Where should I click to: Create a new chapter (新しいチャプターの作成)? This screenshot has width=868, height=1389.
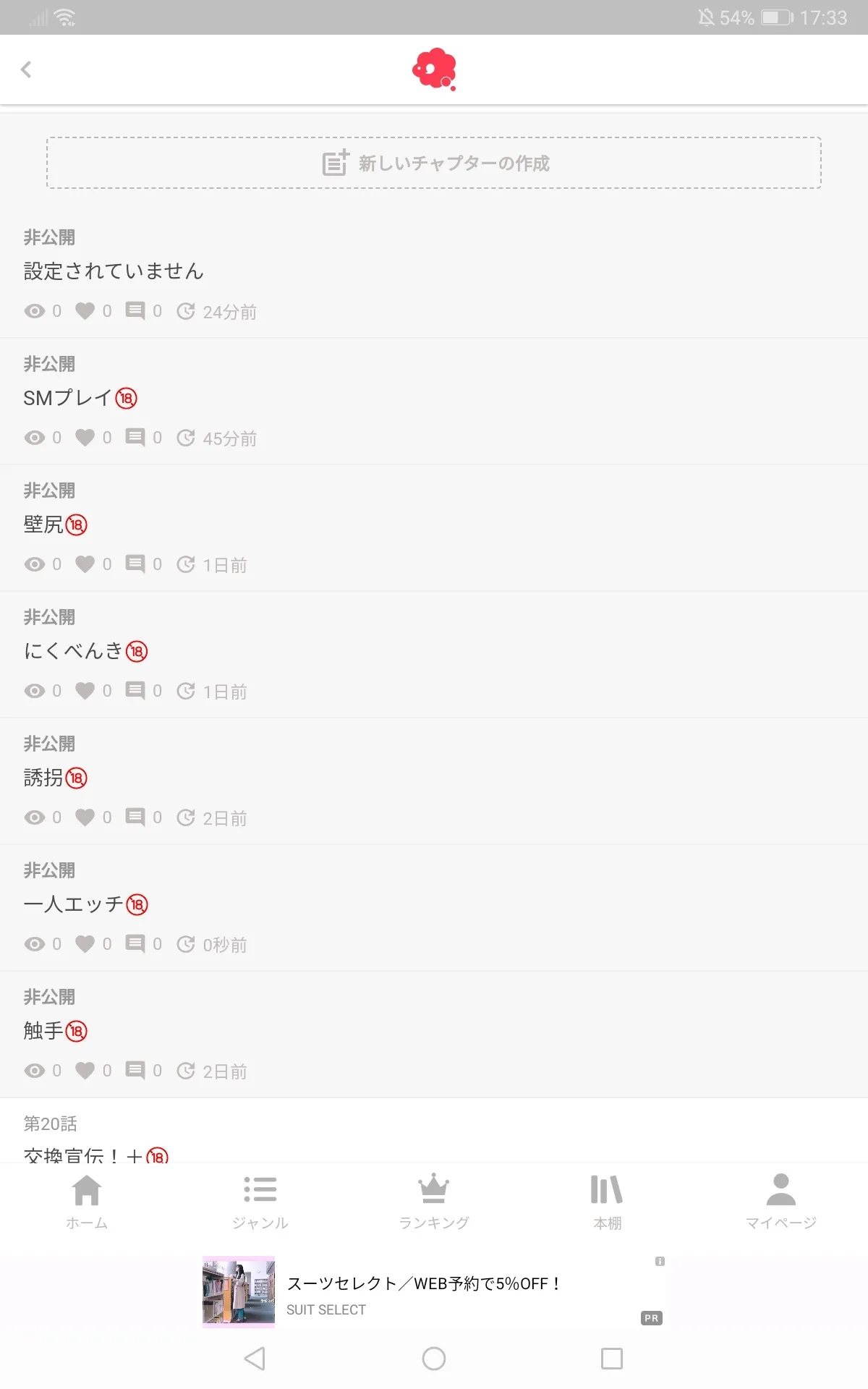tap(434, 163)
